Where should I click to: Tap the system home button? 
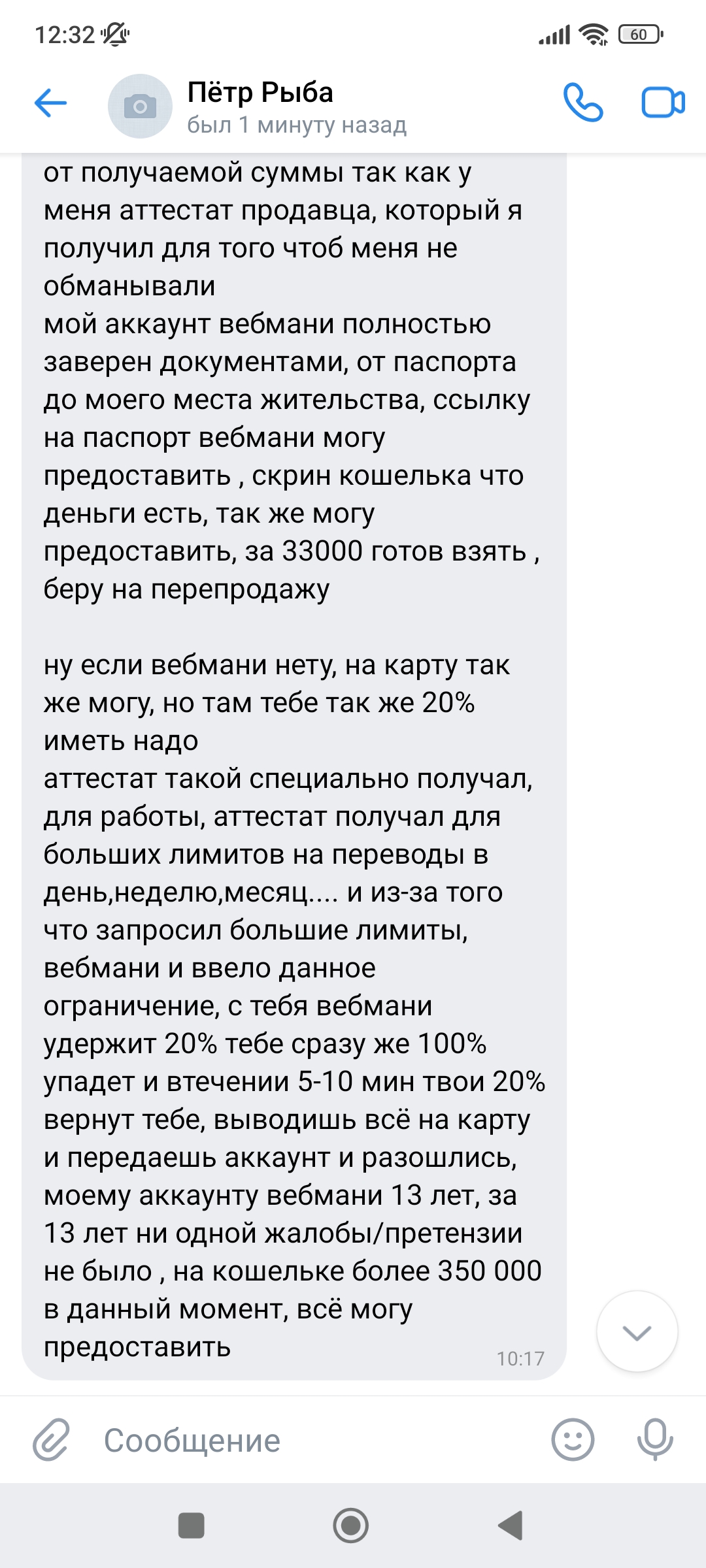(351, 1526)
